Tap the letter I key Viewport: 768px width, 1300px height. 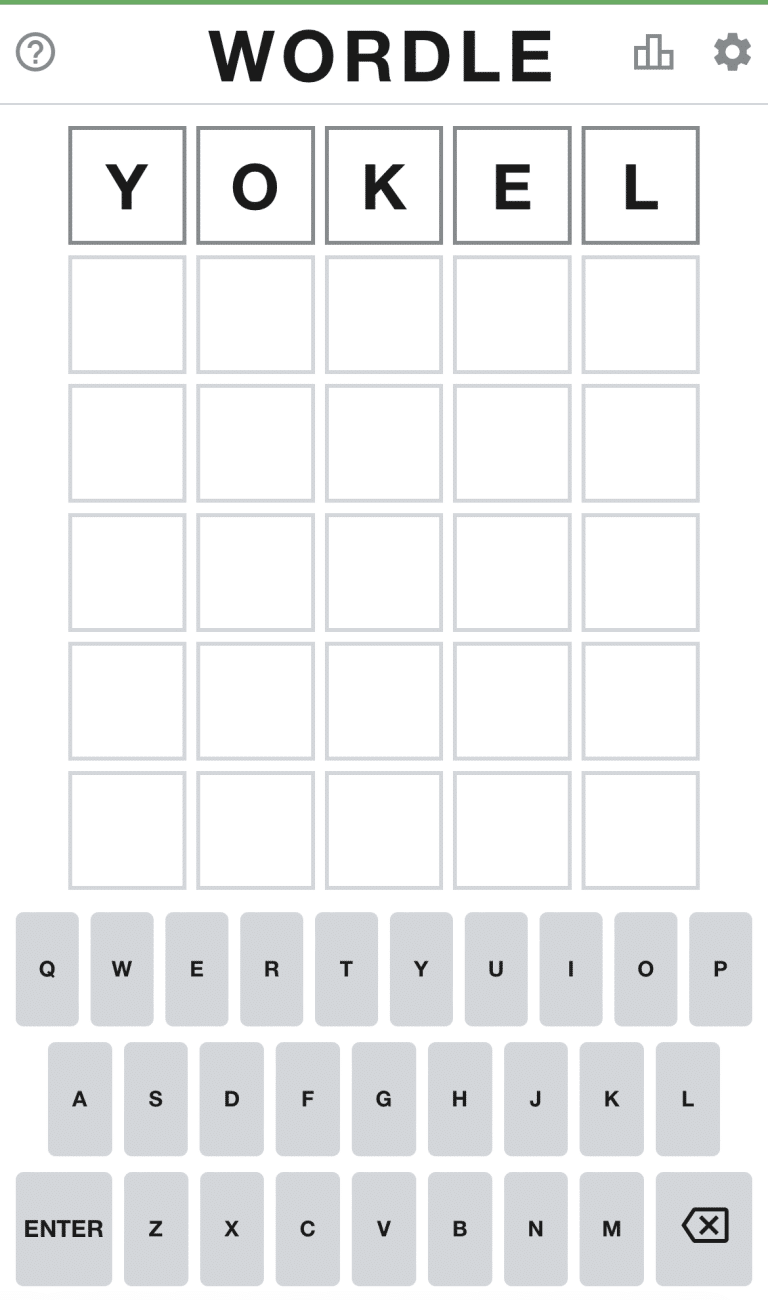(571, 969)
